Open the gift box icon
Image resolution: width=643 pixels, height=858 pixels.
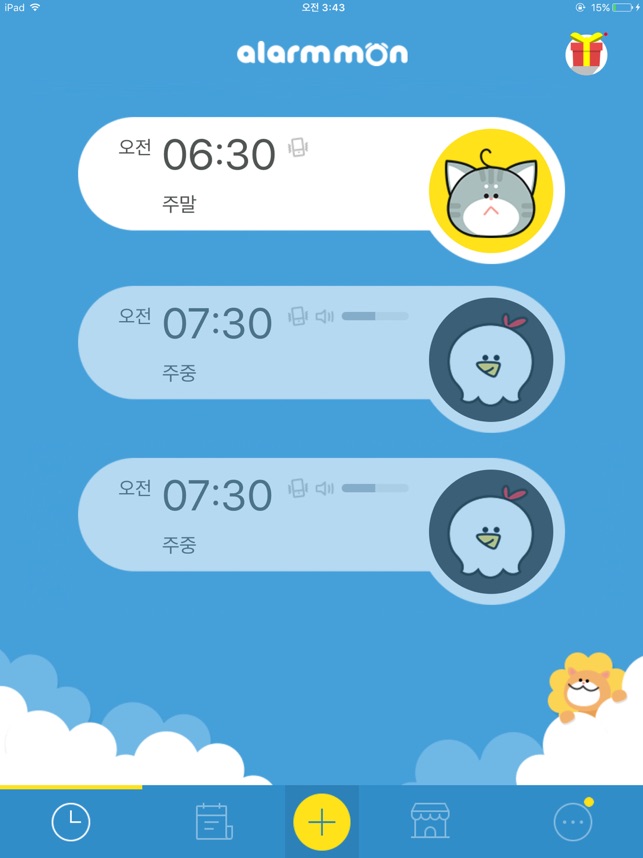point(586,52)
